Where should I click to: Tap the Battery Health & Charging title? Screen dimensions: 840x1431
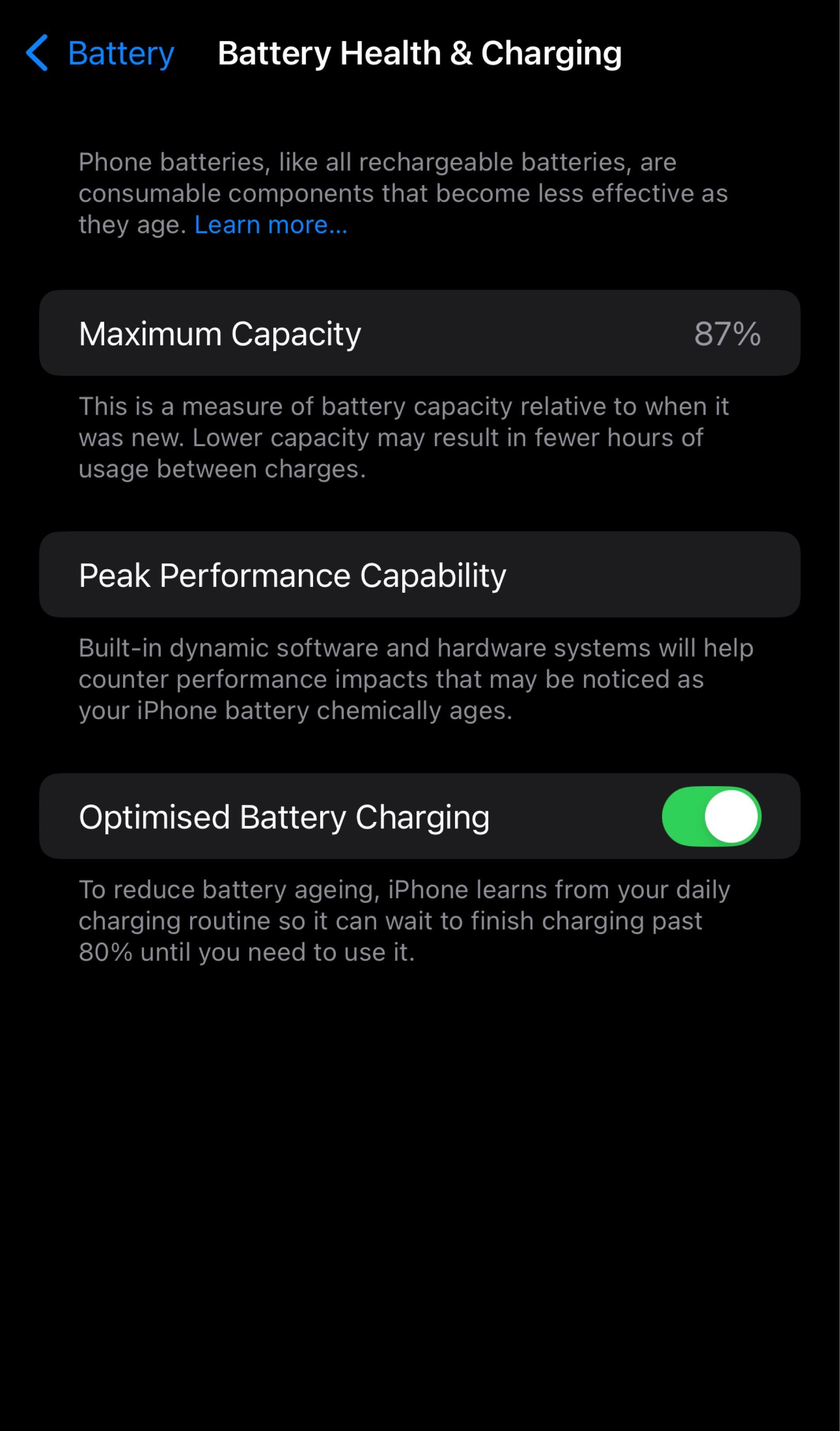[x=420, y=53]
